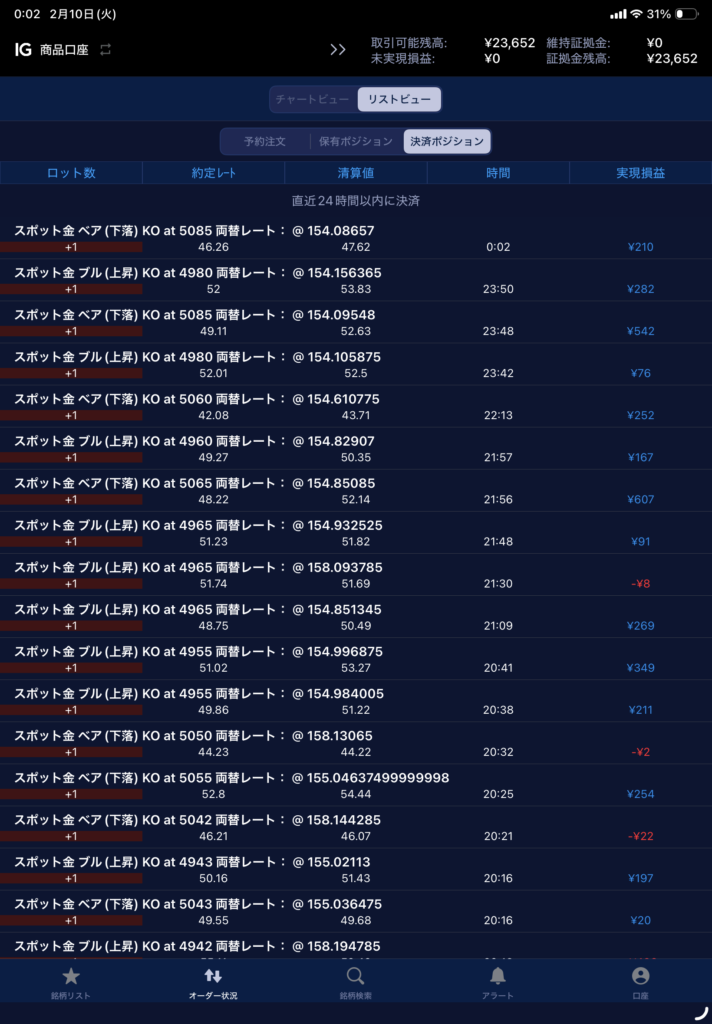This screenshot has width=712, height=1024.
Task: Select リストビュー view
Action: click(398, 99)
